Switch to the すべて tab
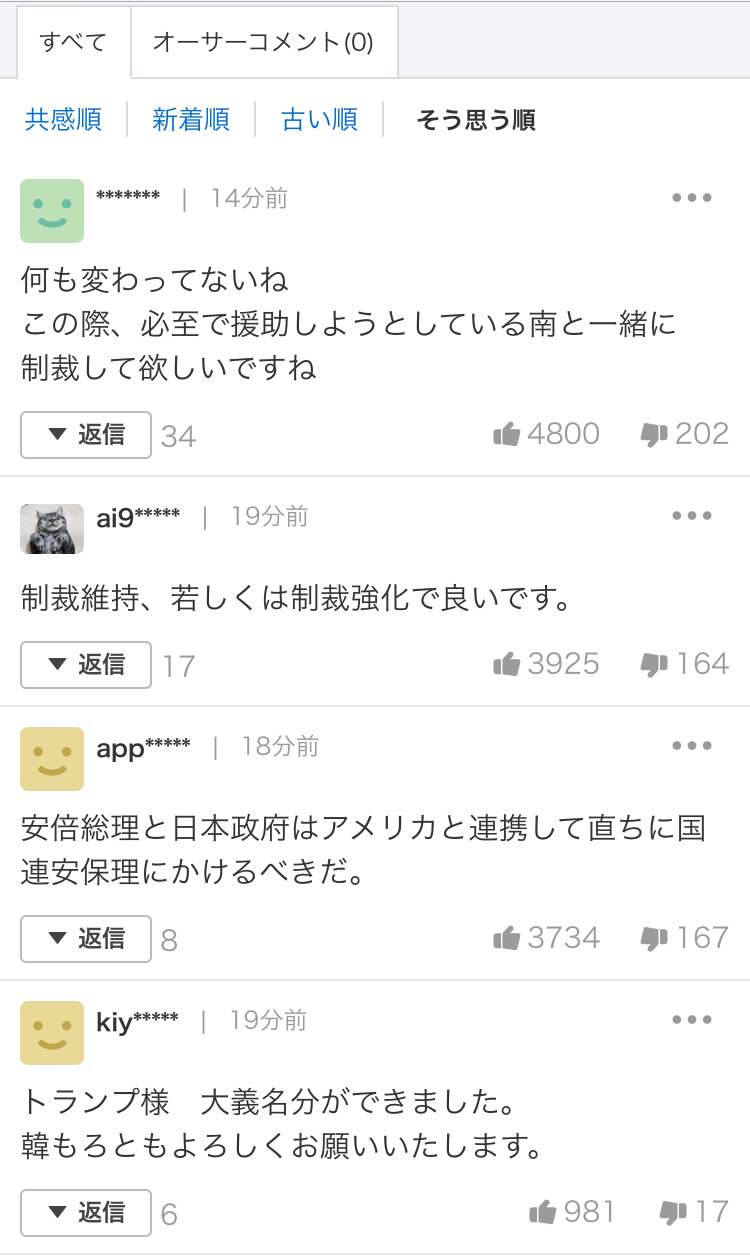This screenshot has width=750, height=1256. [73, 42]
